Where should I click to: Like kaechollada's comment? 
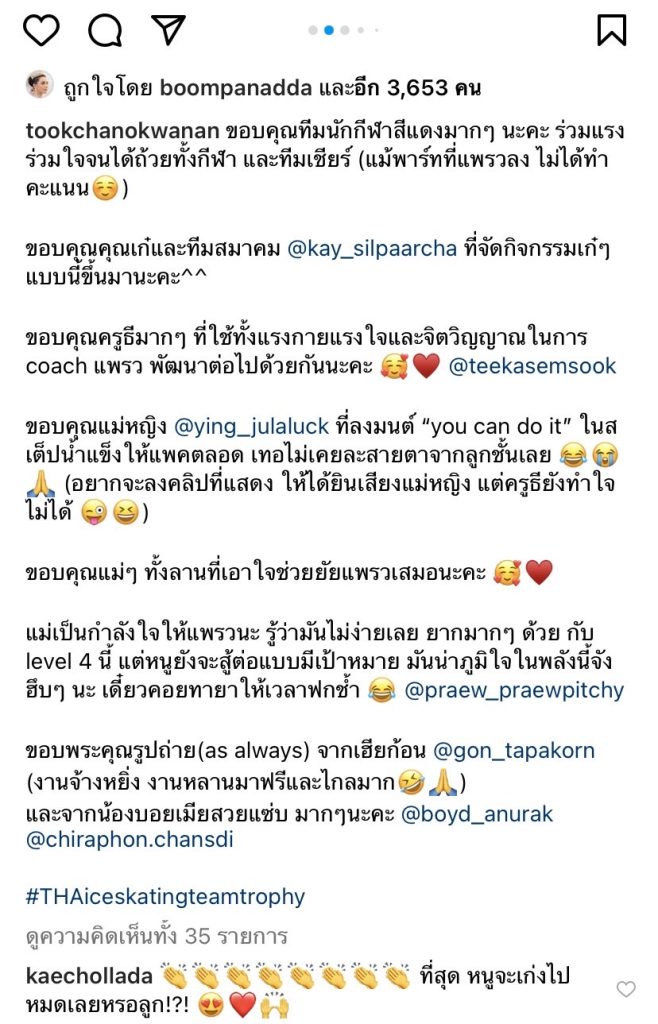626,989
